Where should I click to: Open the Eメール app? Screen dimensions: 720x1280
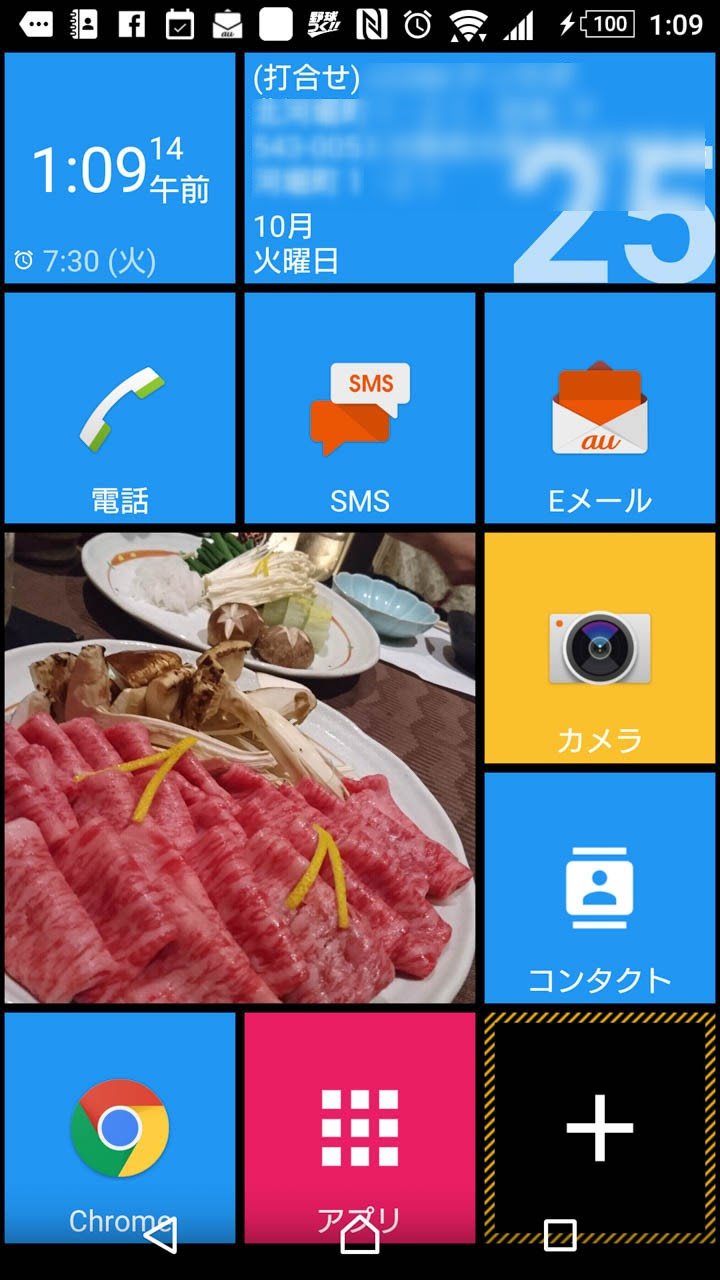600,408
